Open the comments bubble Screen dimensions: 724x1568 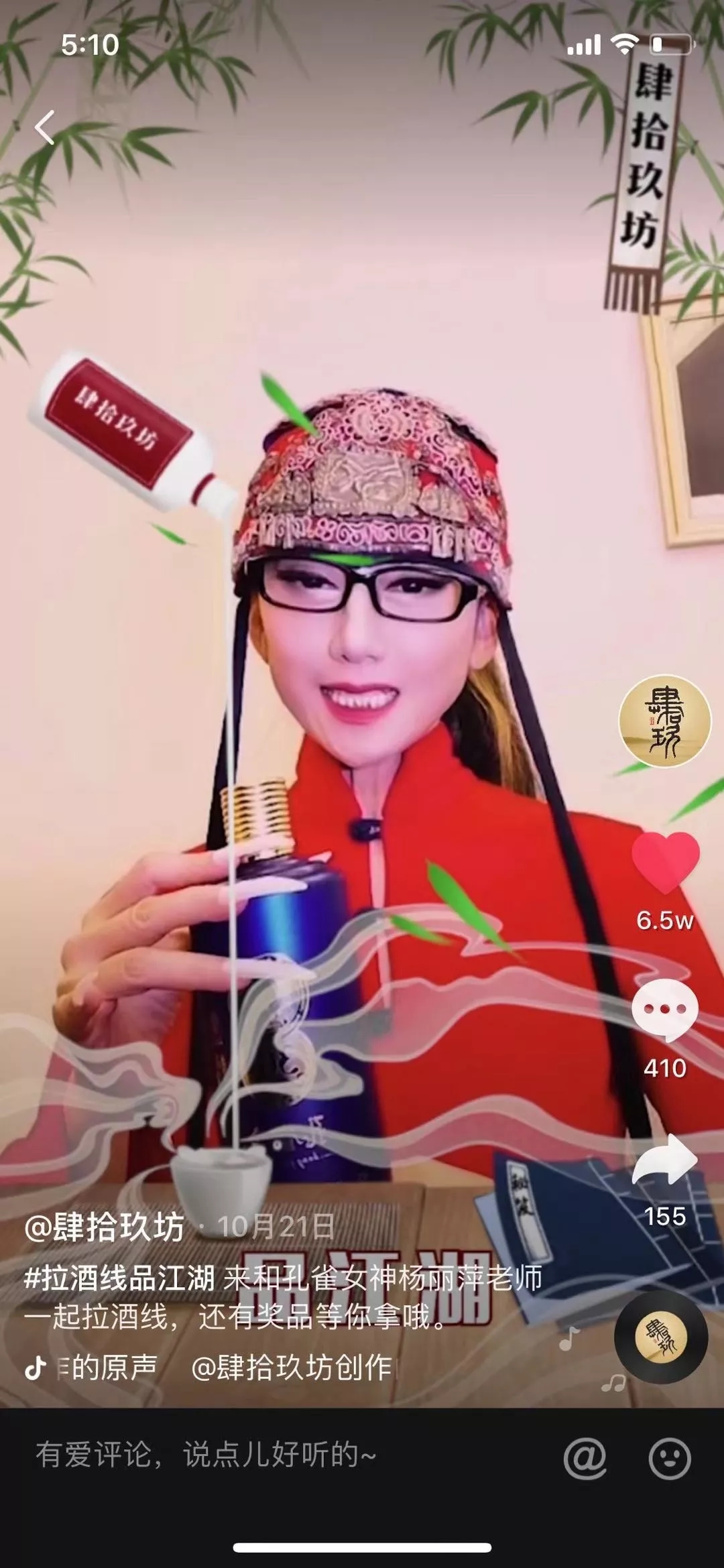tap(665, 1010)
